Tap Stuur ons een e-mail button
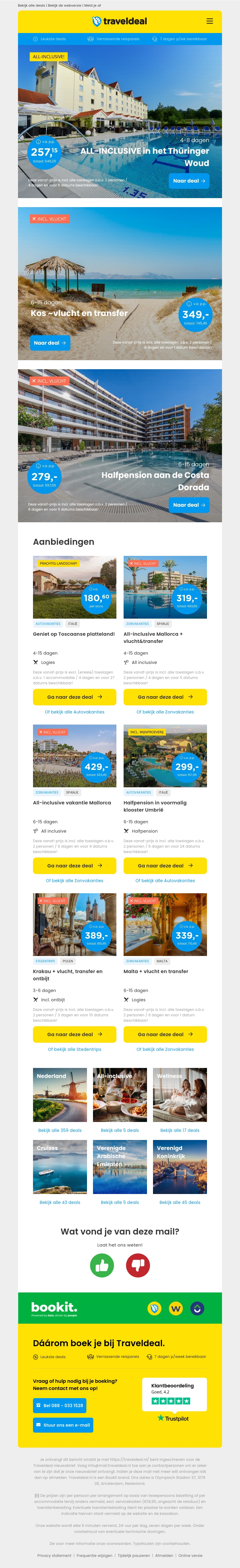 point(63,1425)
